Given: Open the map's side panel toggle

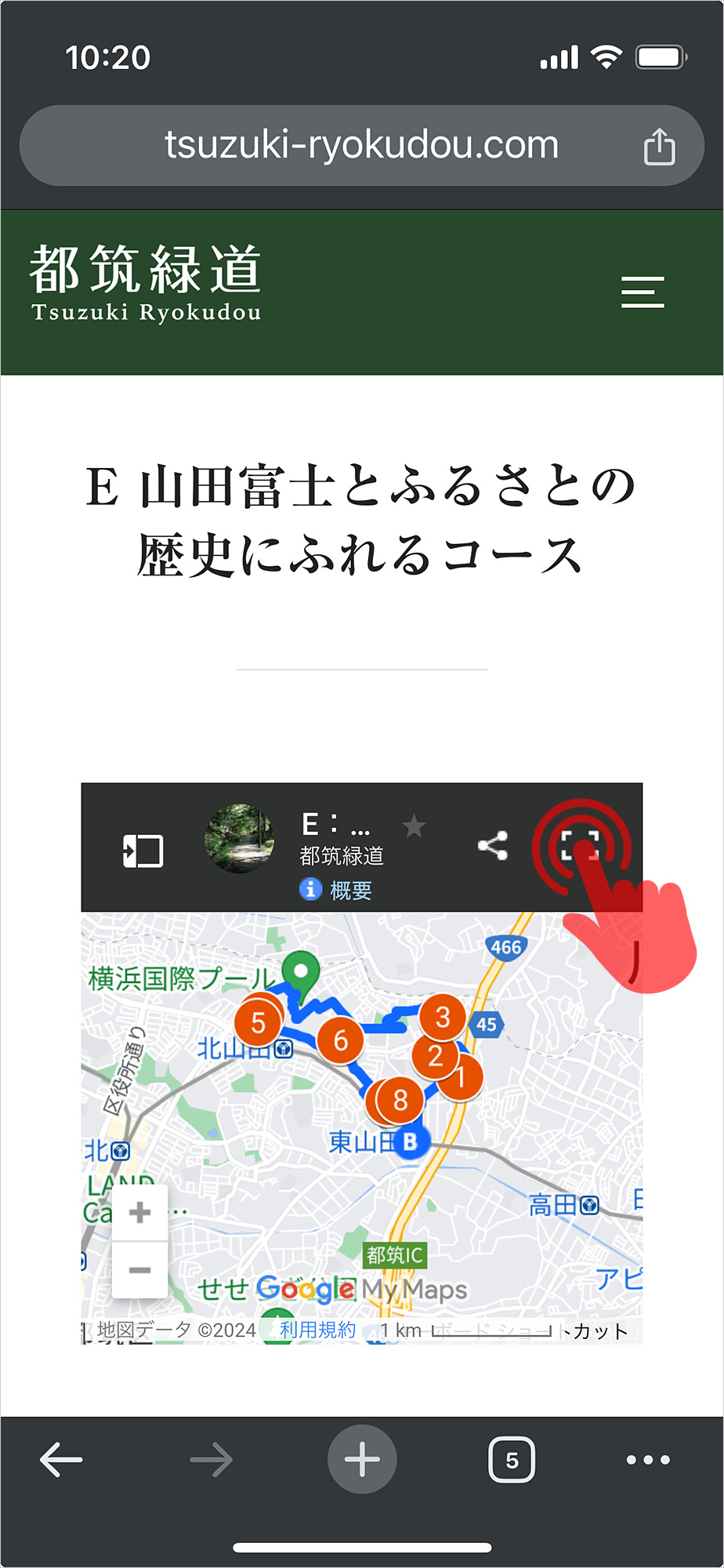Looking at the screenshot, I should tap(143, 851).
